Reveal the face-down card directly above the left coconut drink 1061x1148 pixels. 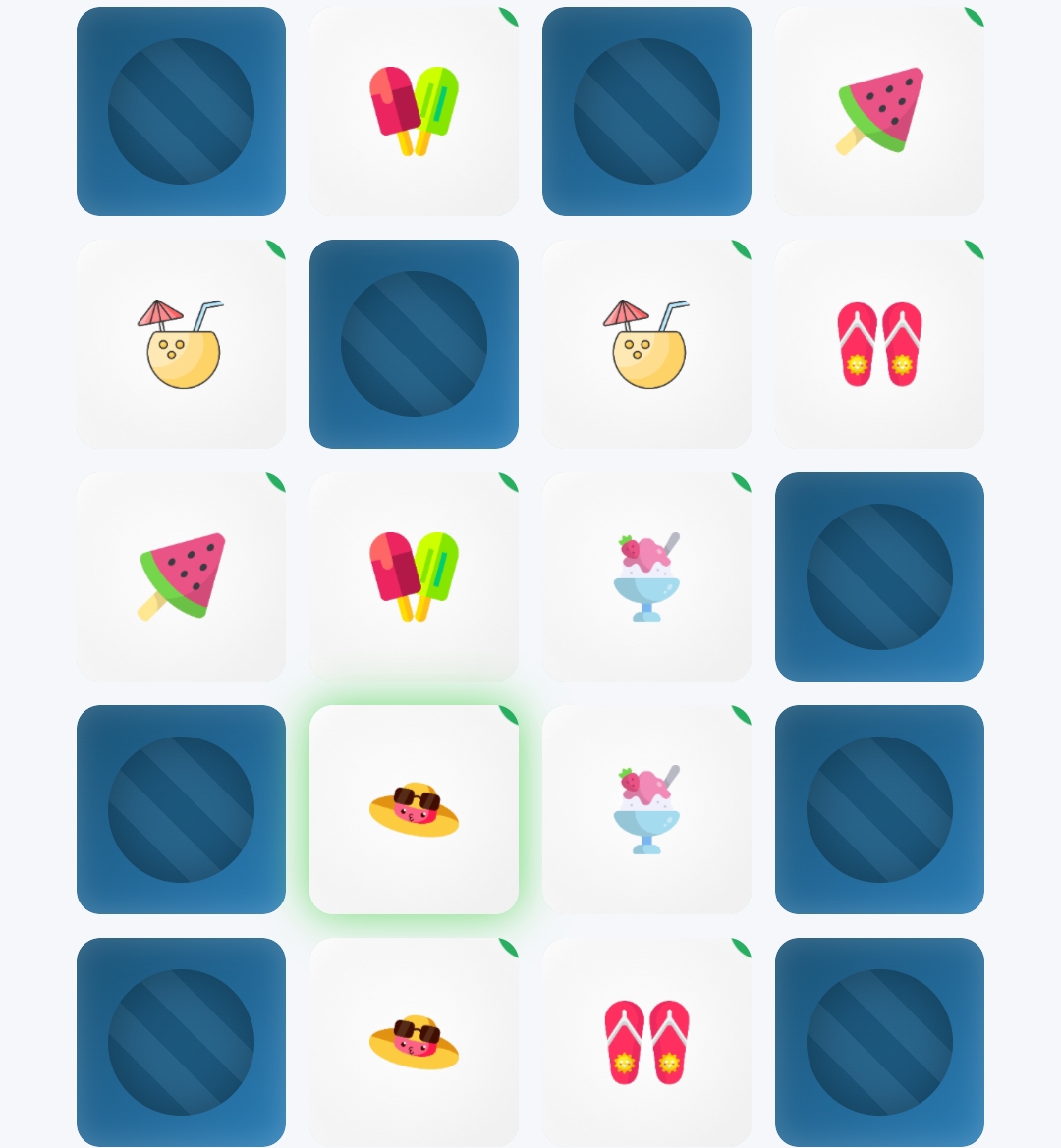(181, 111)
